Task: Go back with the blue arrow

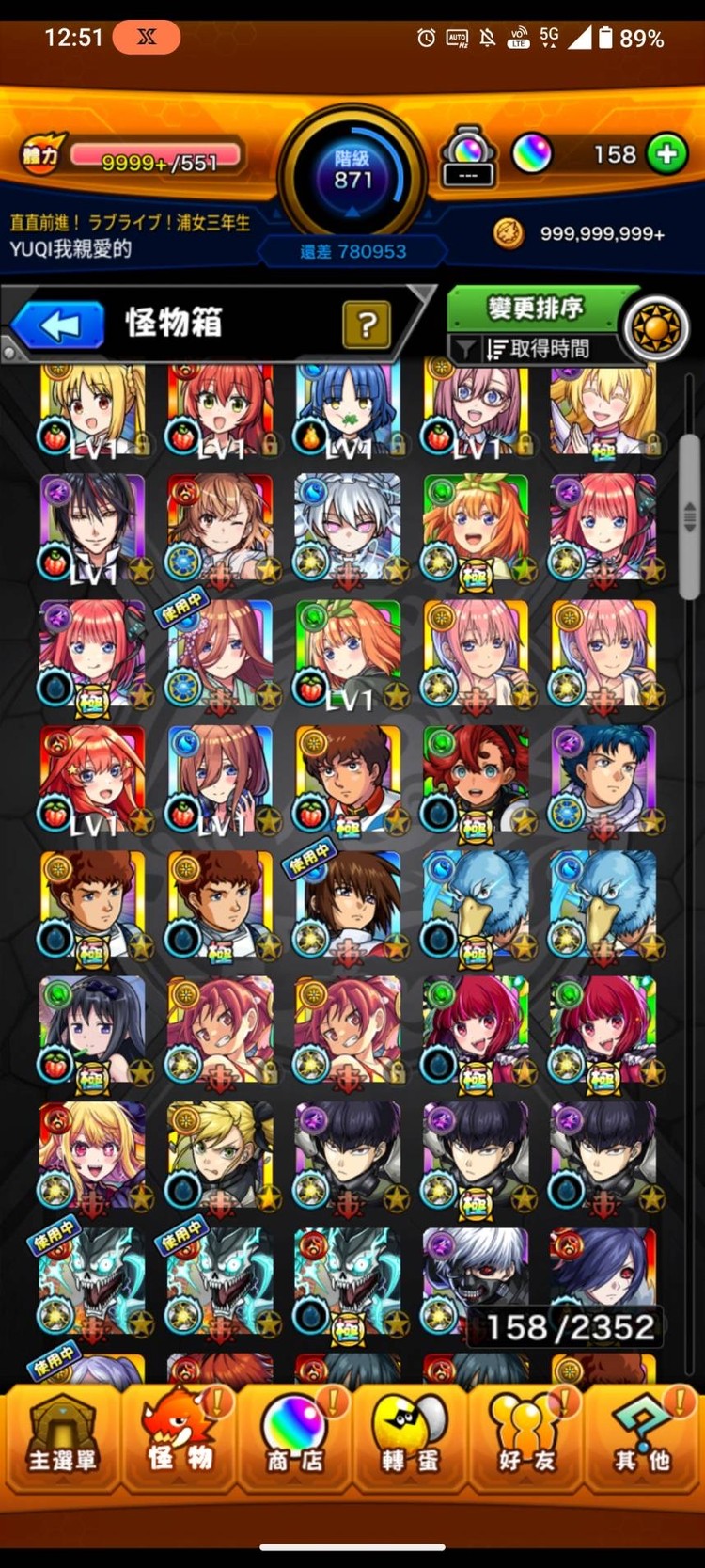Action: tap(59, 325)
